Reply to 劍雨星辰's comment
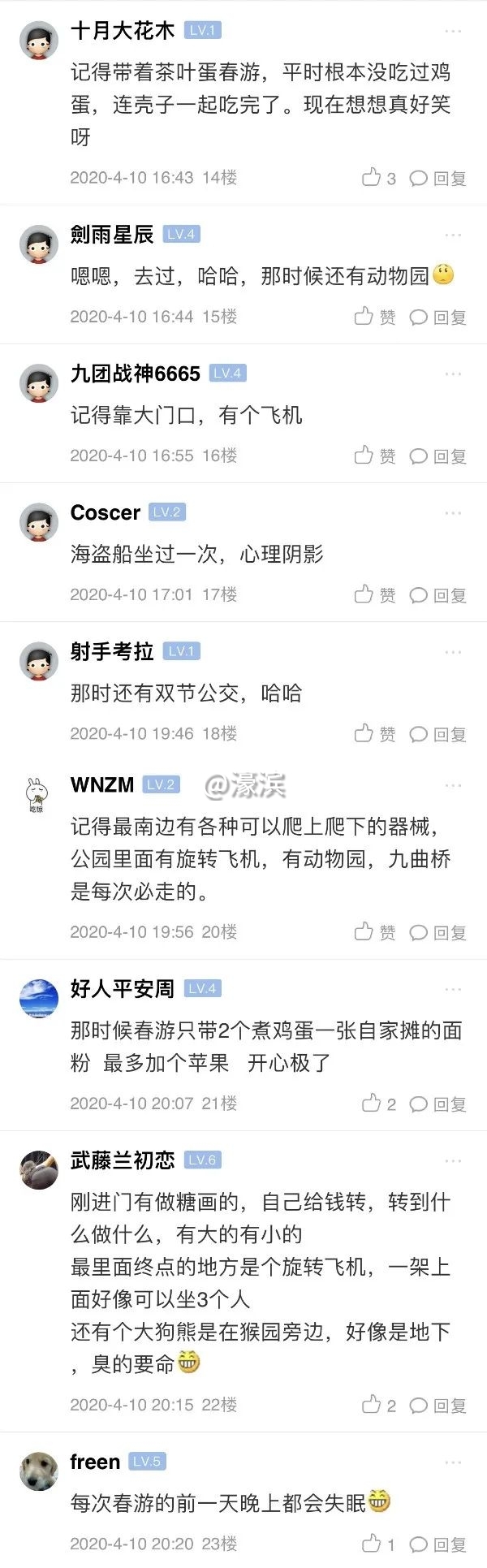487x1568 pixels. pyautogui.click(x=438, y=317)
